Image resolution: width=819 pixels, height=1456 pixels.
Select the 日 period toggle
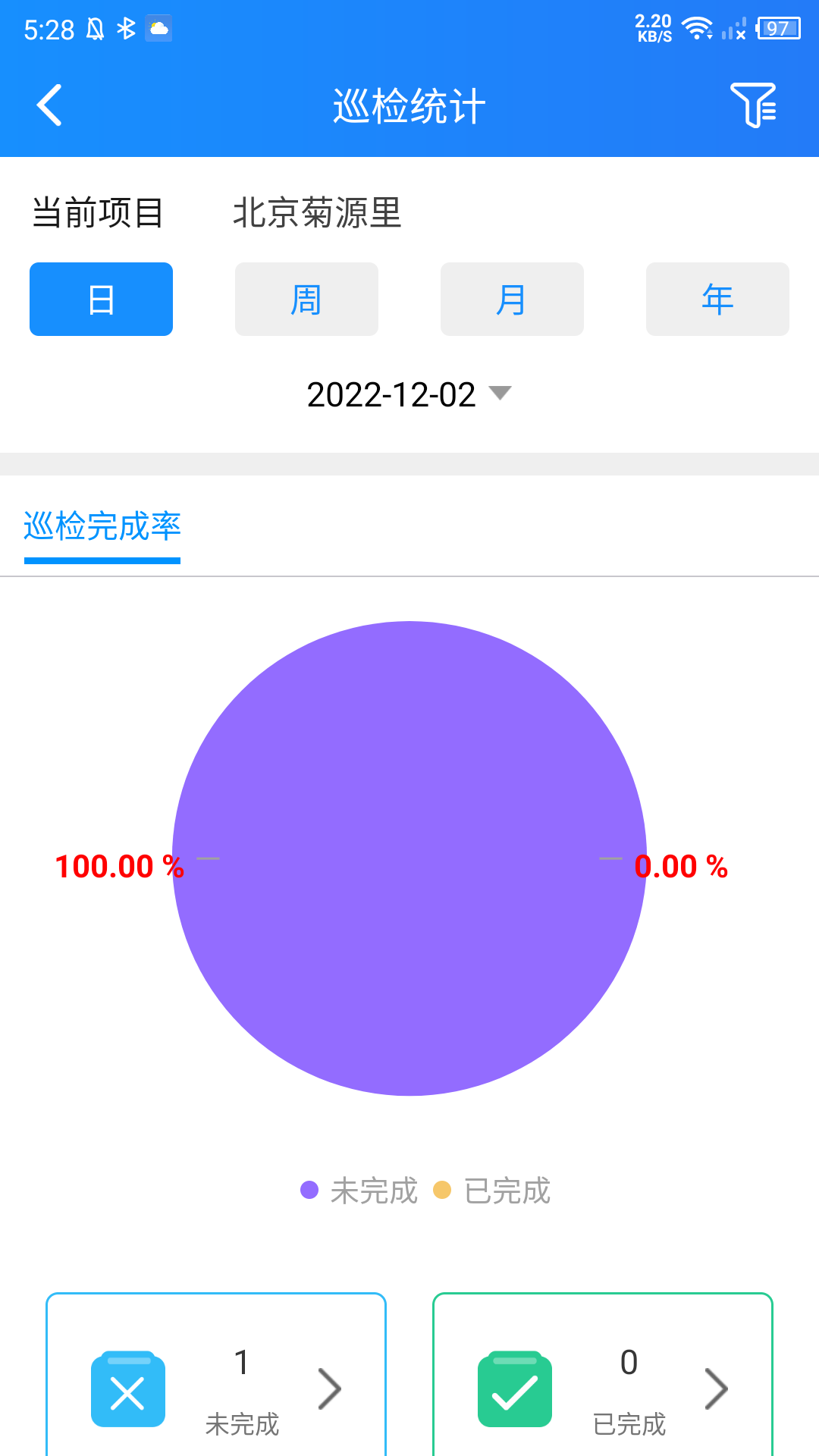coord(100,299)
